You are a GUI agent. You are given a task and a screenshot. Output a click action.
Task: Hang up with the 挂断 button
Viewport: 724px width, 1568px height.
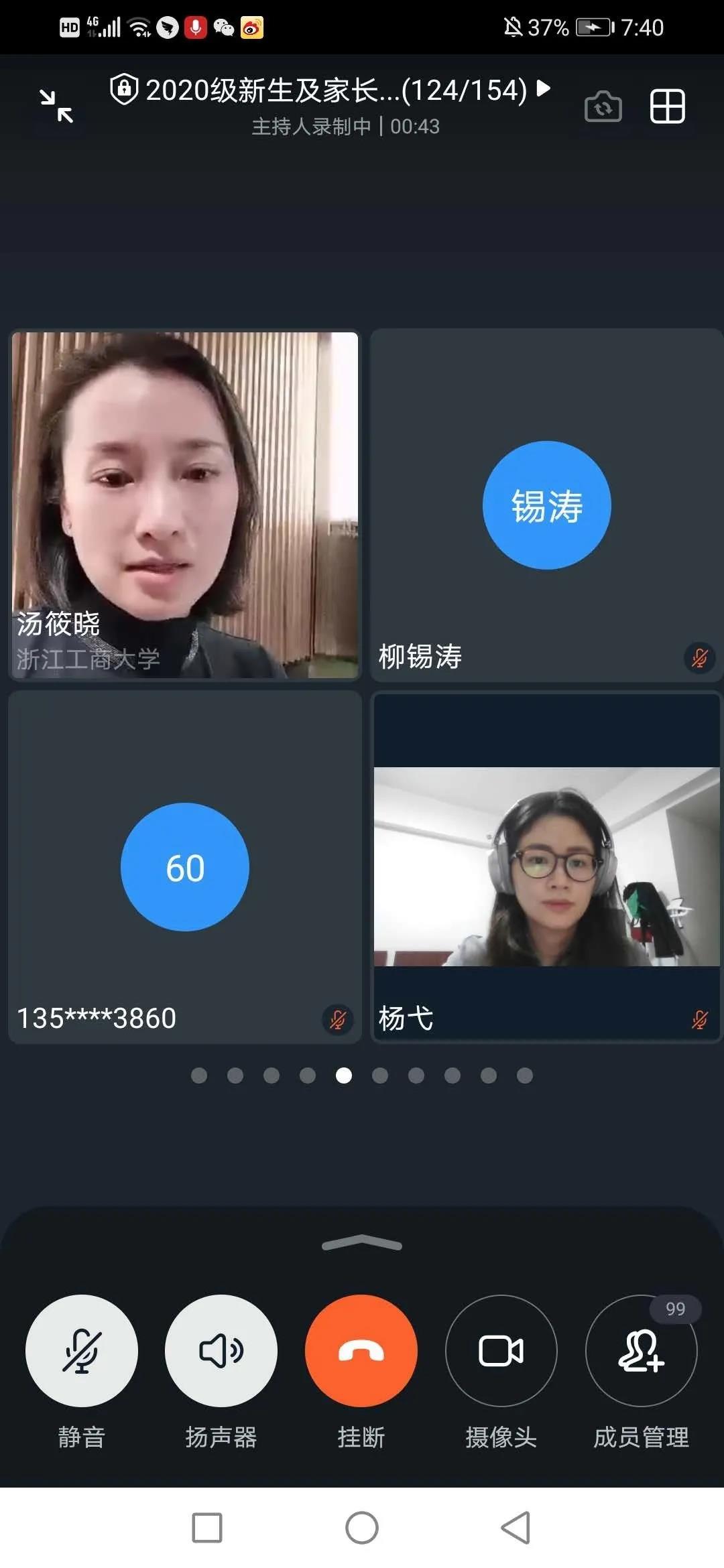tap(361, 1350)
